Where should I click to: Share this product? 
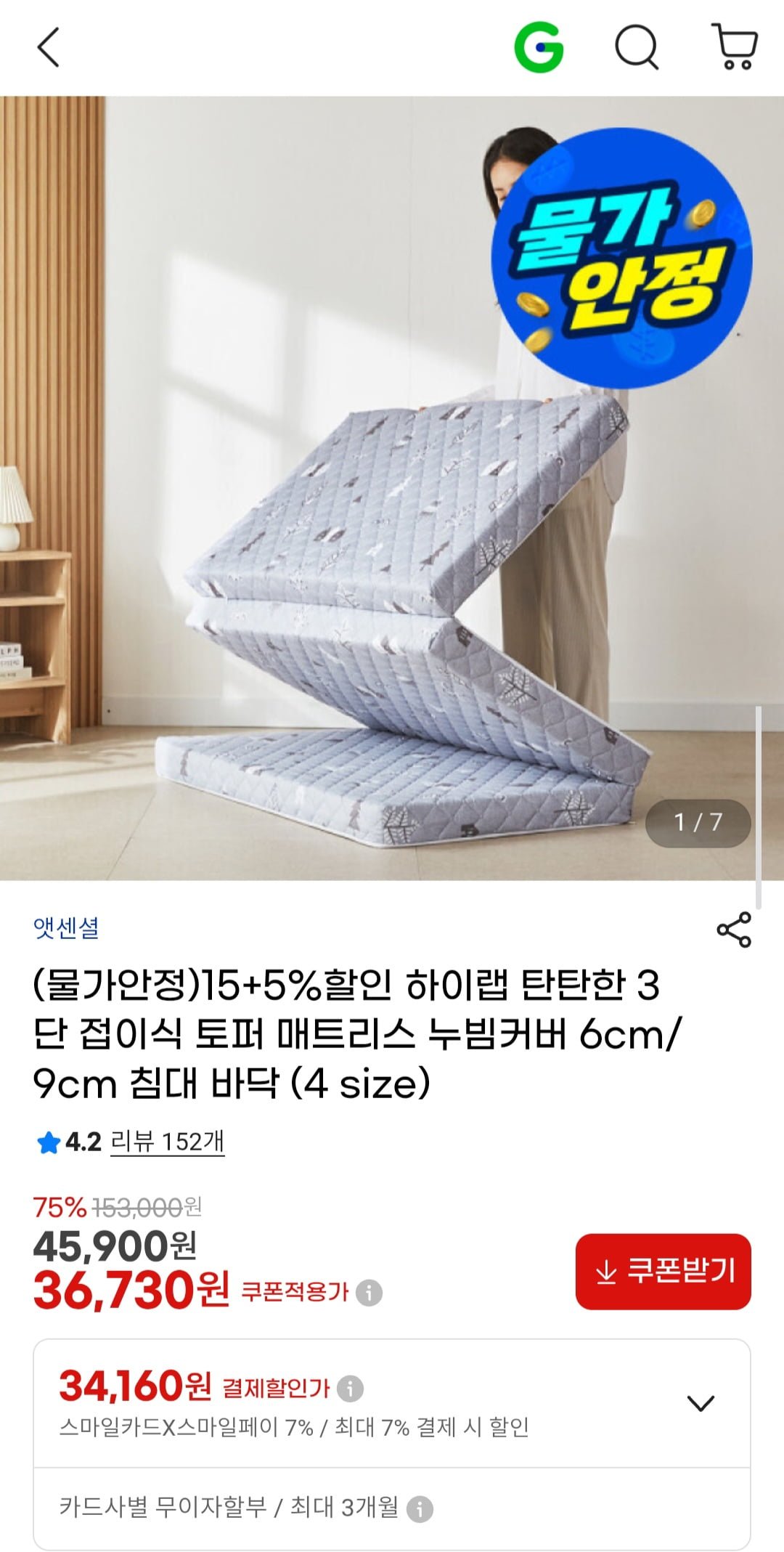[x=734, y=930]
